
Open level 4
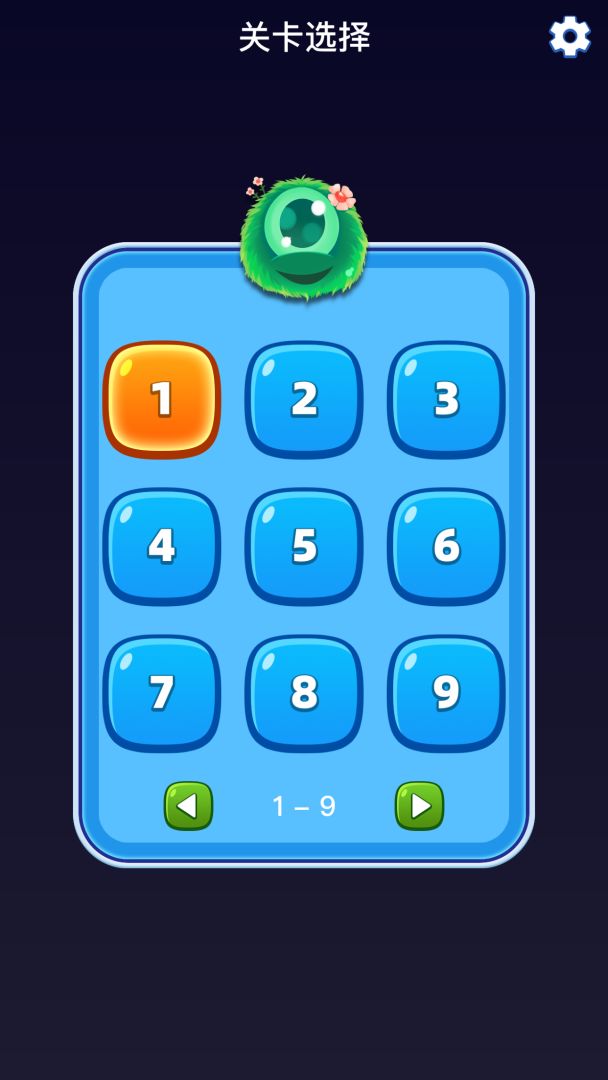[161, 546]
